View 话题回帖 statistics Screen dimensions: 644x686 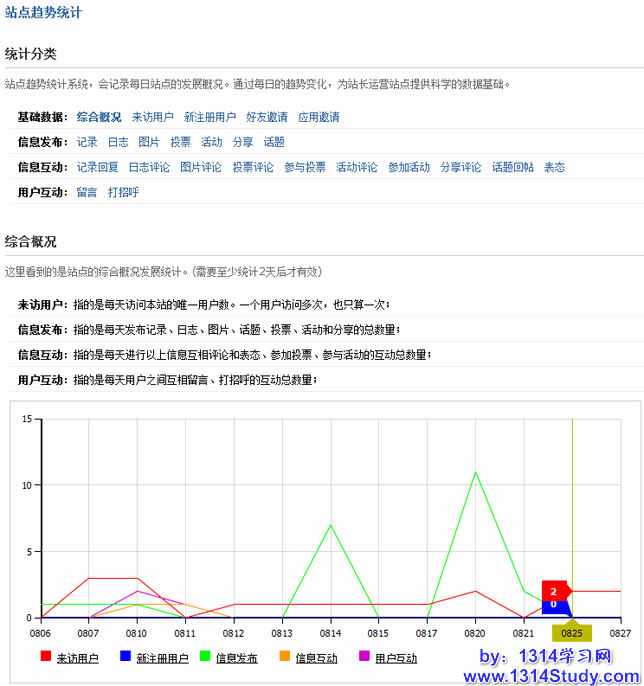[x=512, y=167]
